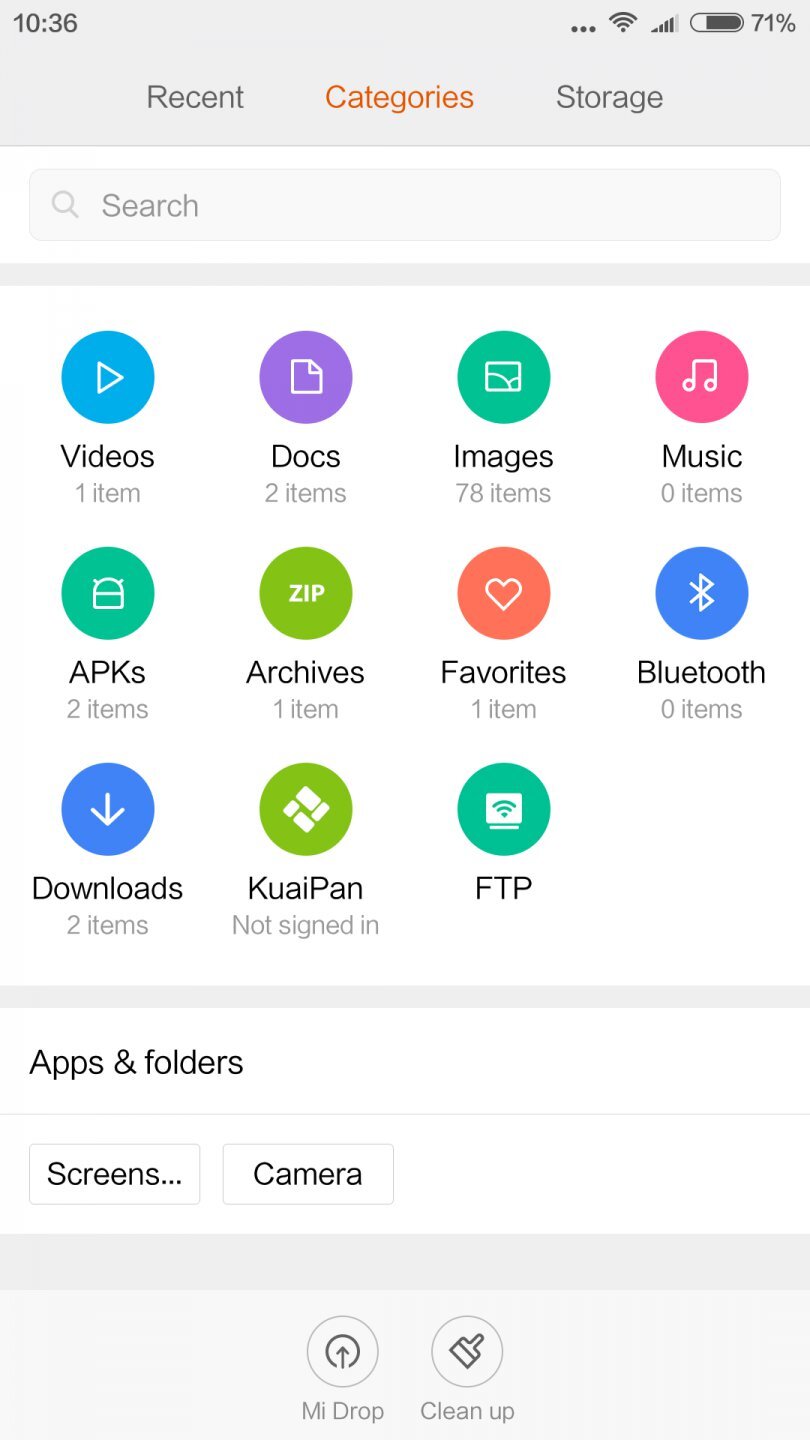810x1440 pixels.
Task: Browse the Images category
Action: 503,378
